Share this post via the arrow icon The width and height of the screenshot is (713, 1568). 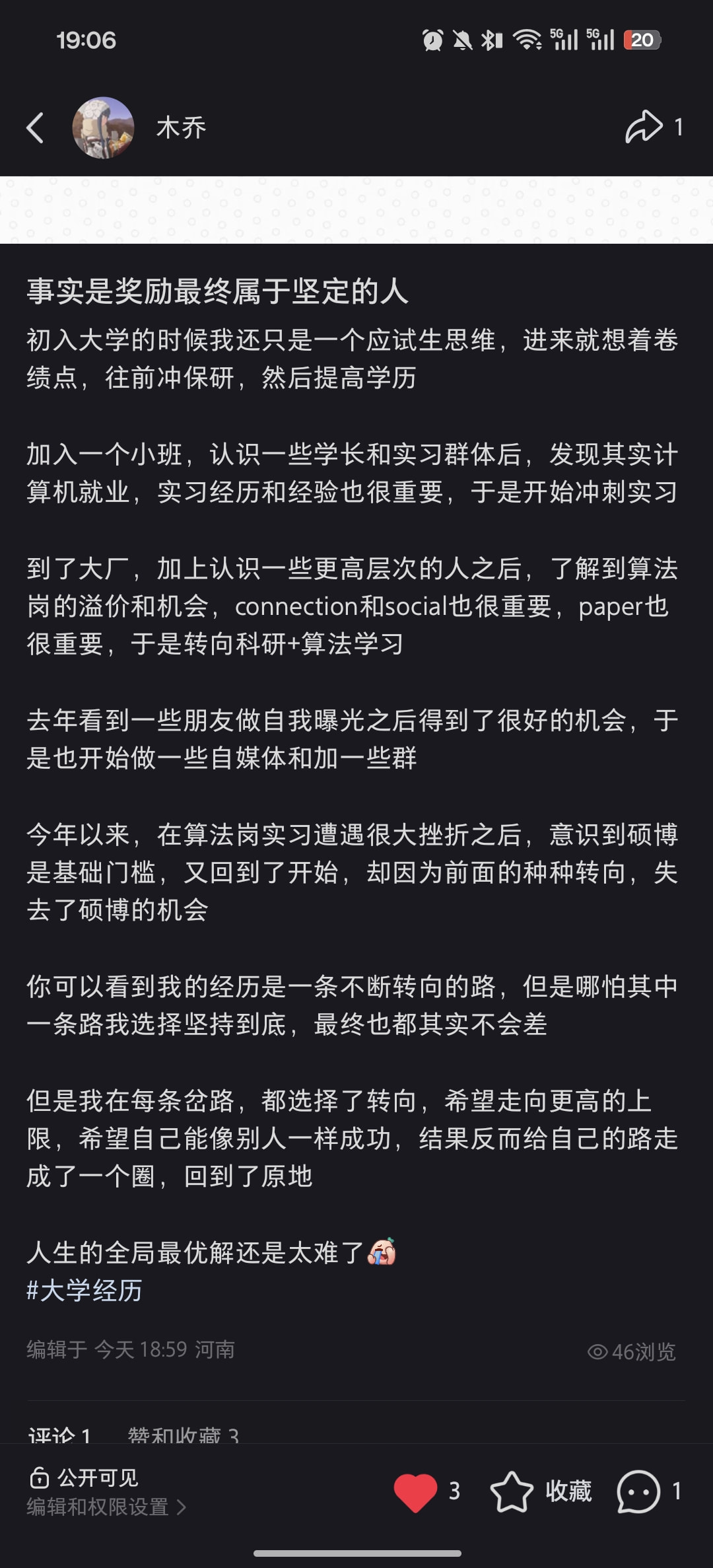(644, 127)
